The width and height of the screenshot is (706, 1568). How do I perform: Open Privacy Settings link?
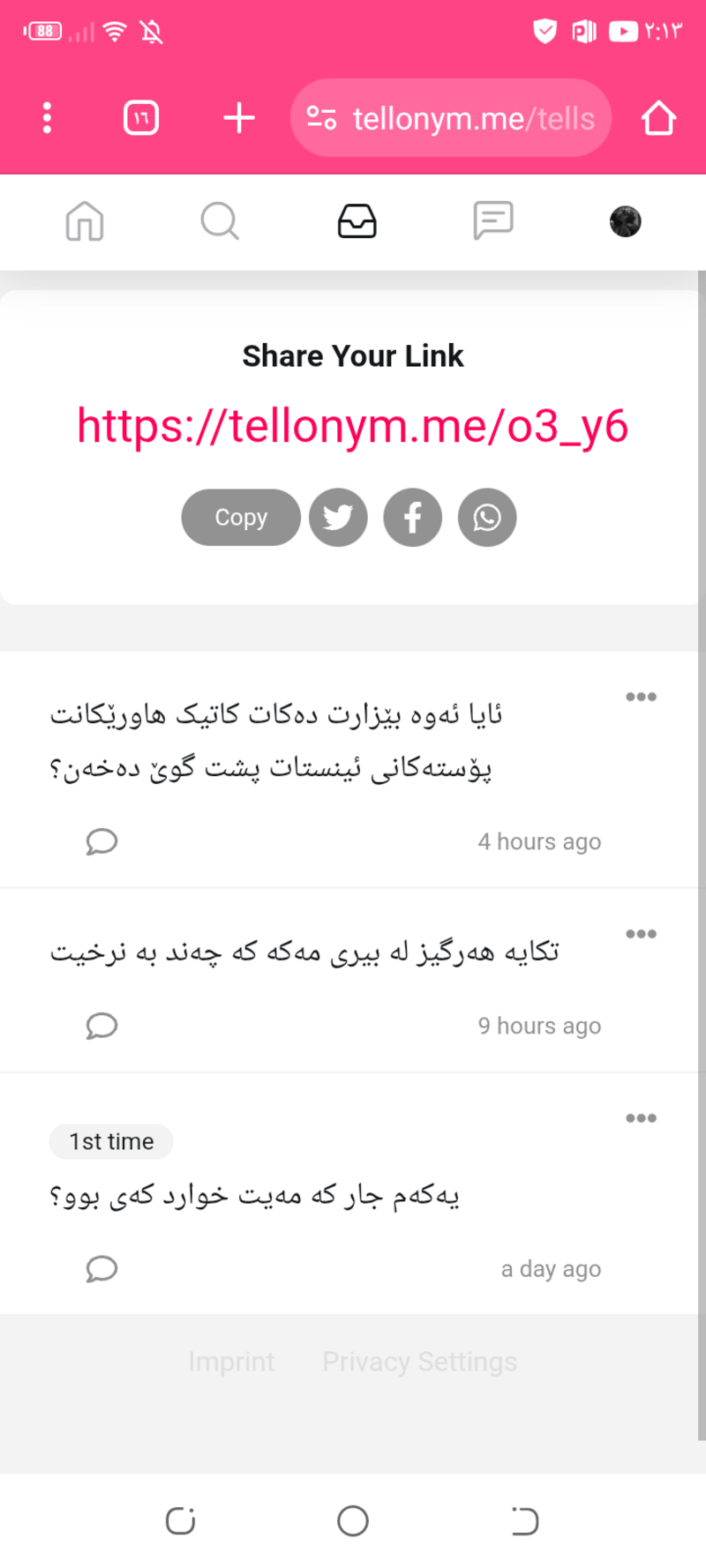(419, 1362)
